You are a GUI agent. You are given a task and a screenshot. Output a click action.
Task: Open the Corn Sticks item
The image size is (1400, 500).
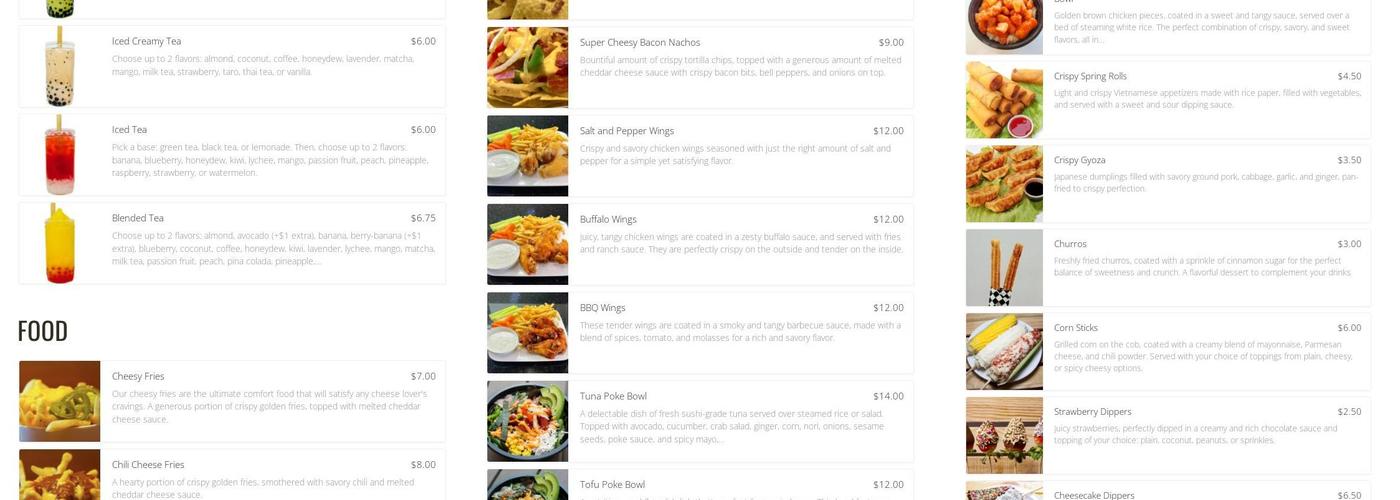[x=1168, y=352]
